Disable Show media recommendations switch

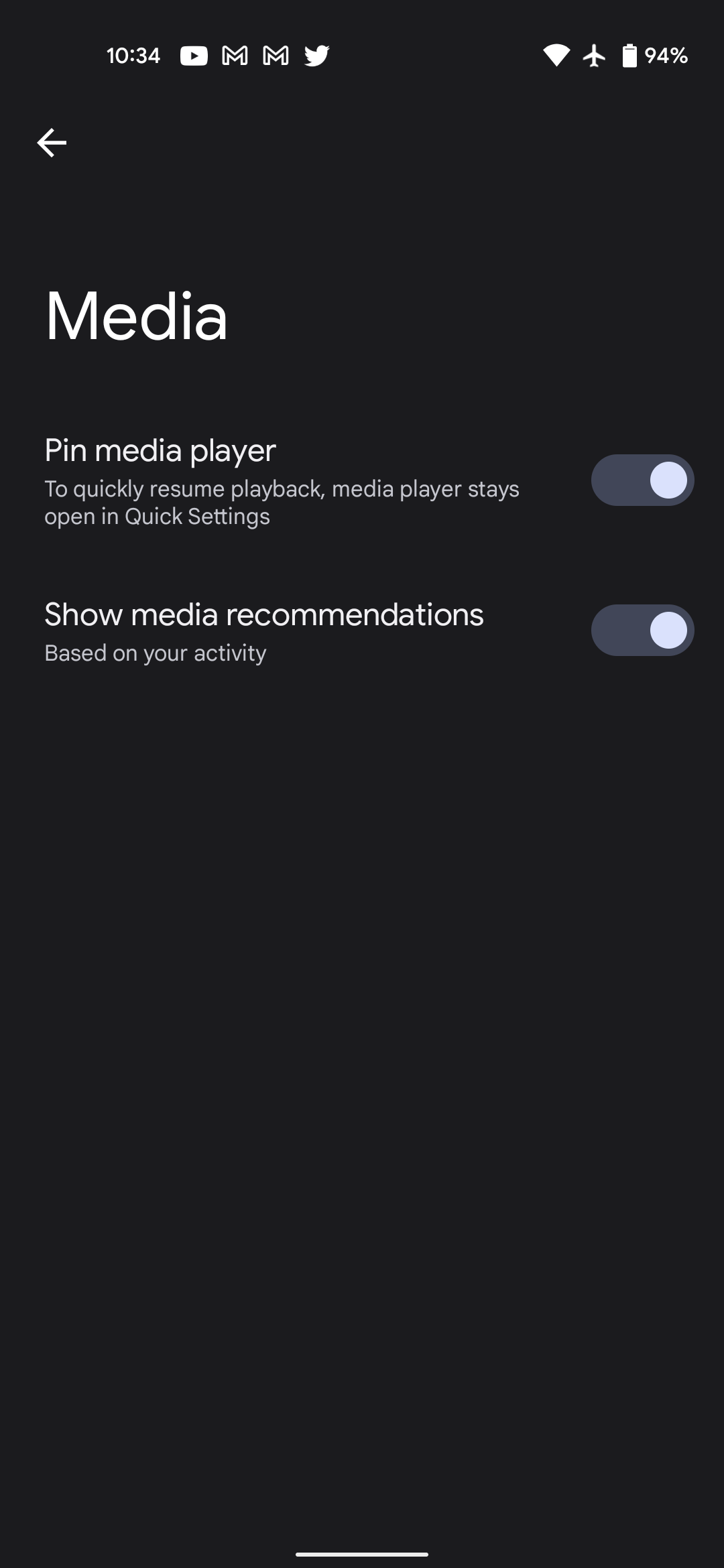pos(642,631)
